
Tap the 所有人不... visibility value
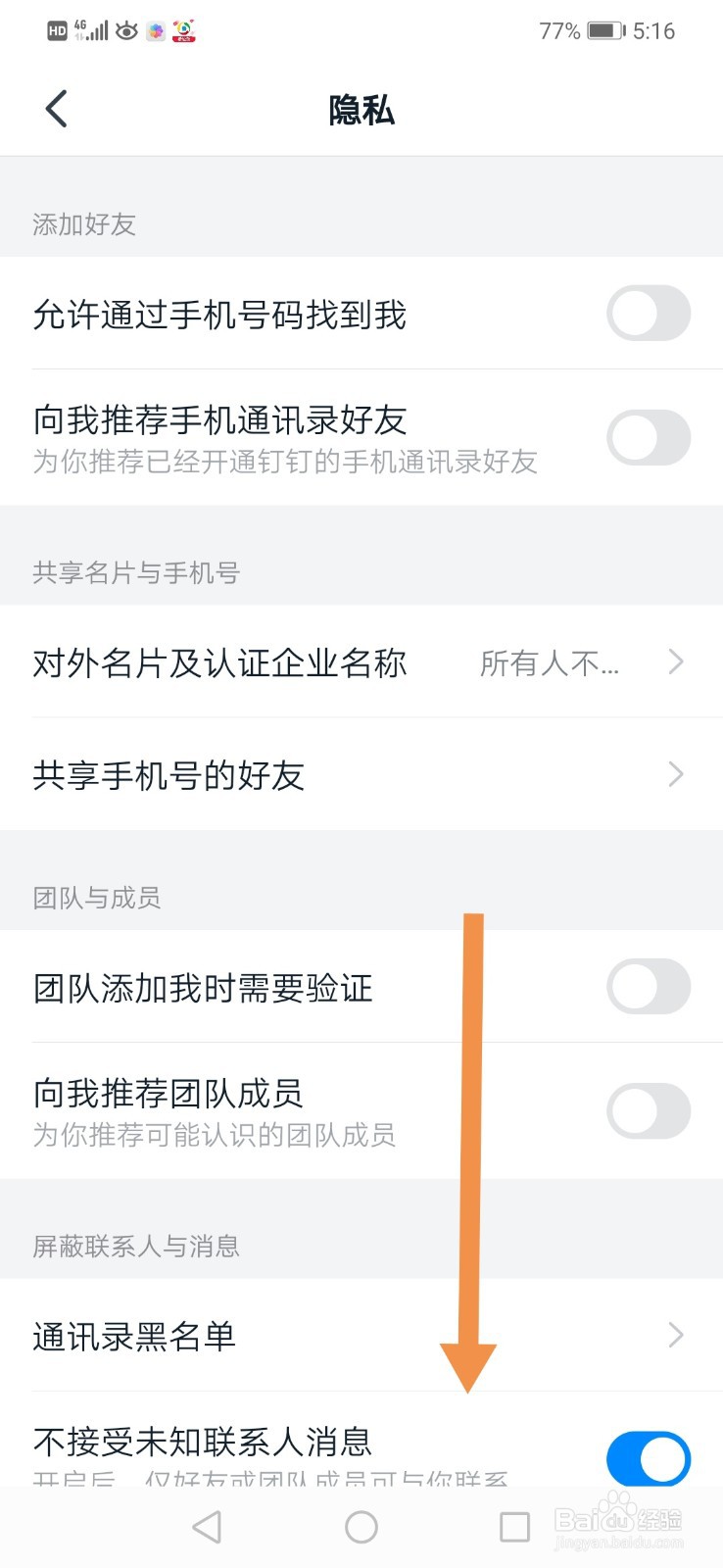pyautogui.click(x=549, y=663)
